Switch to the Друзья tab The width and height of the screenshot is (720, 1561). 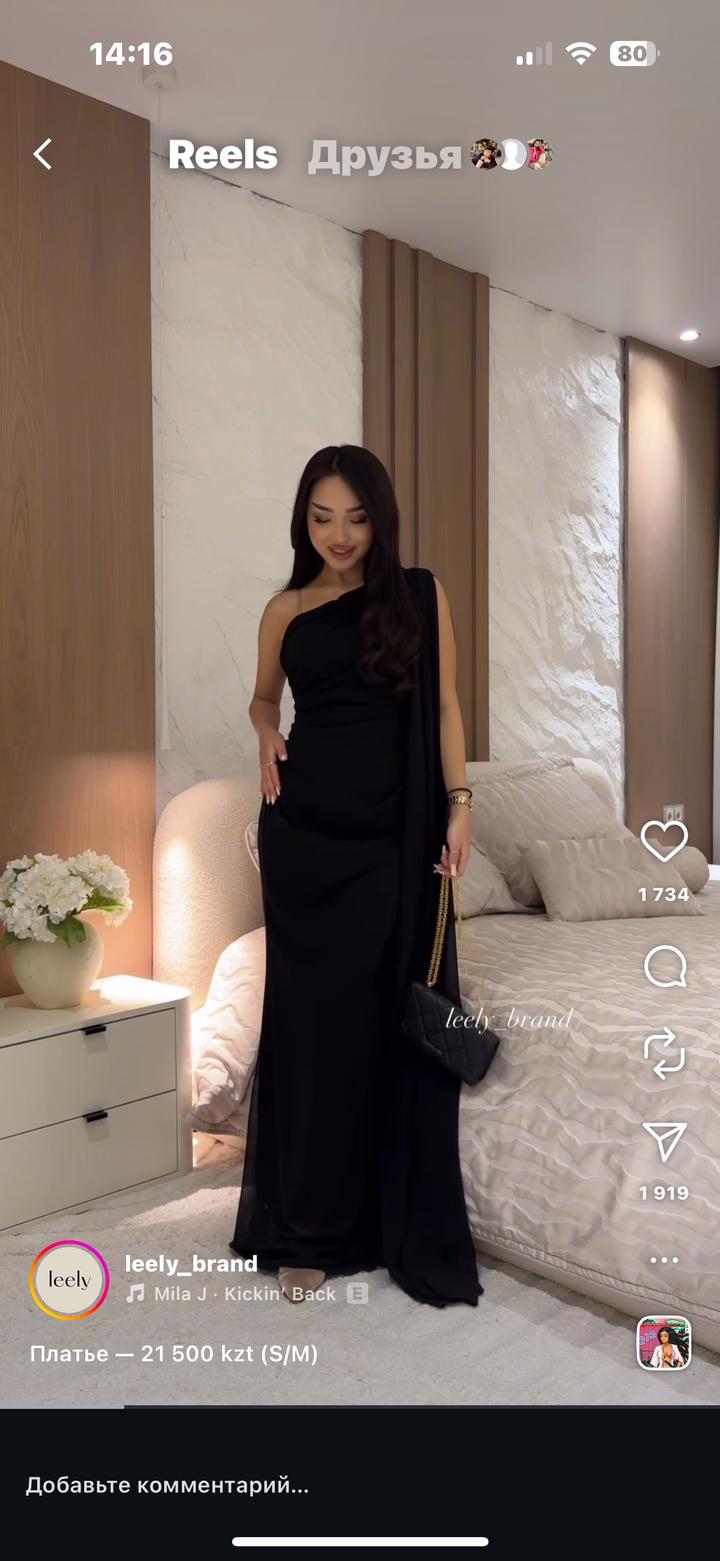click(x=385, y=155)
